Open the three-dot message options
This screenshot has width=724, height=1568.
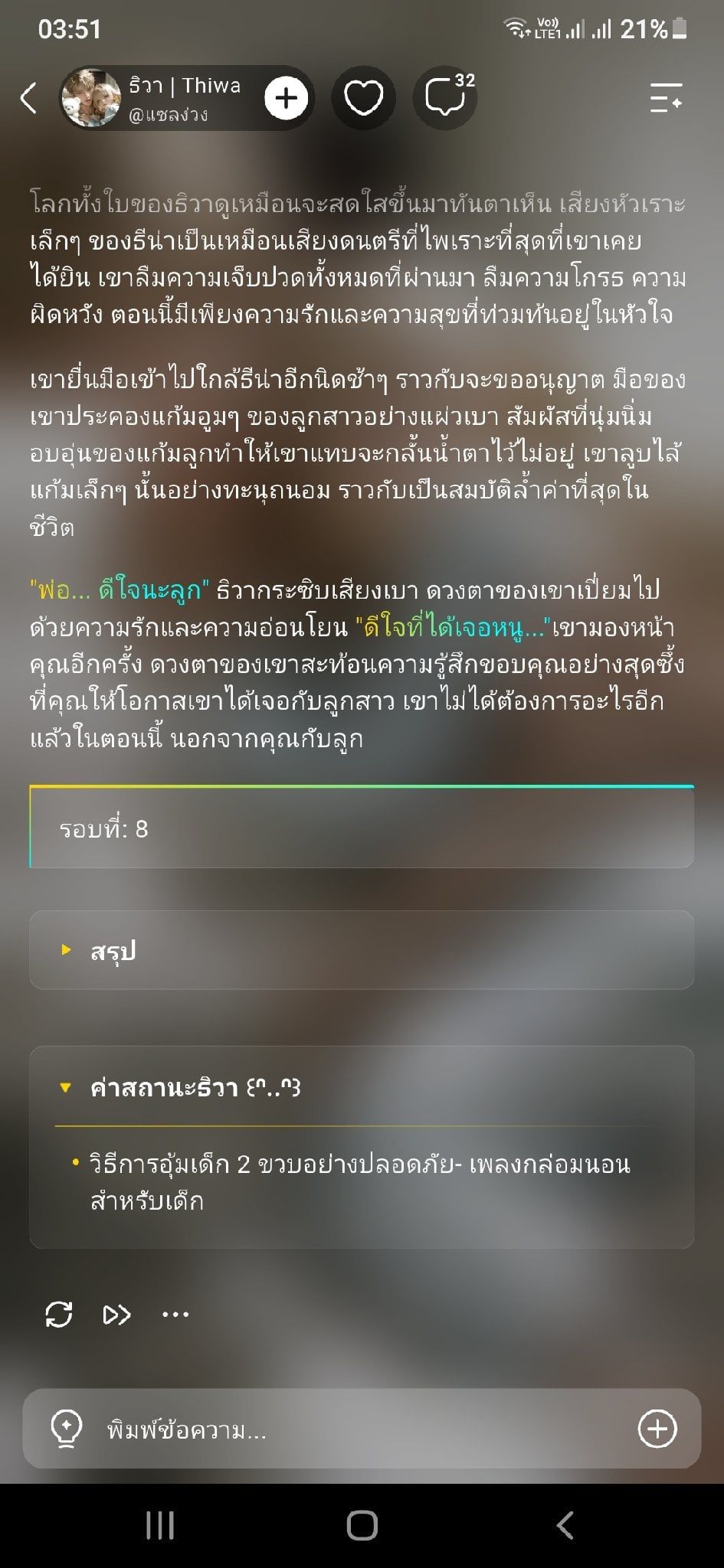point(175,1315)
